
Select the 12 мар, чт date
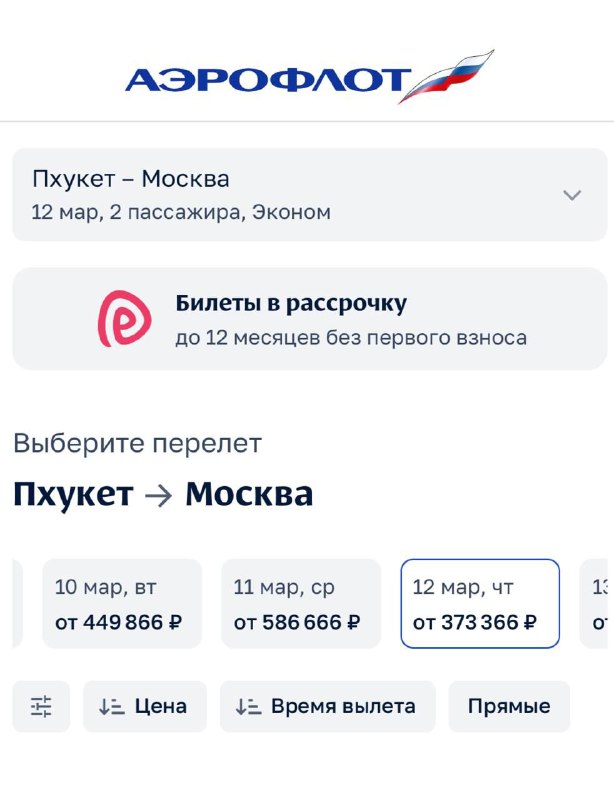coord(479,604)
